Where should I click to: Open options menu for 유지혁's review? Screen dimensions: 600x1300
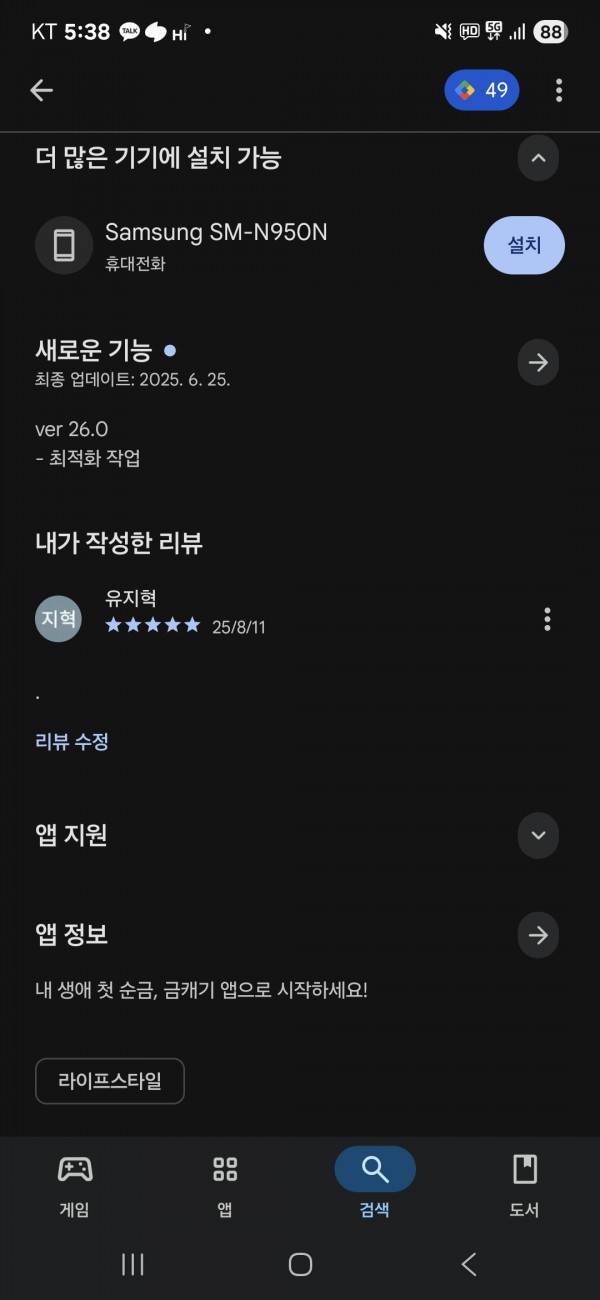pyautogui.click(x=547, y=619)
